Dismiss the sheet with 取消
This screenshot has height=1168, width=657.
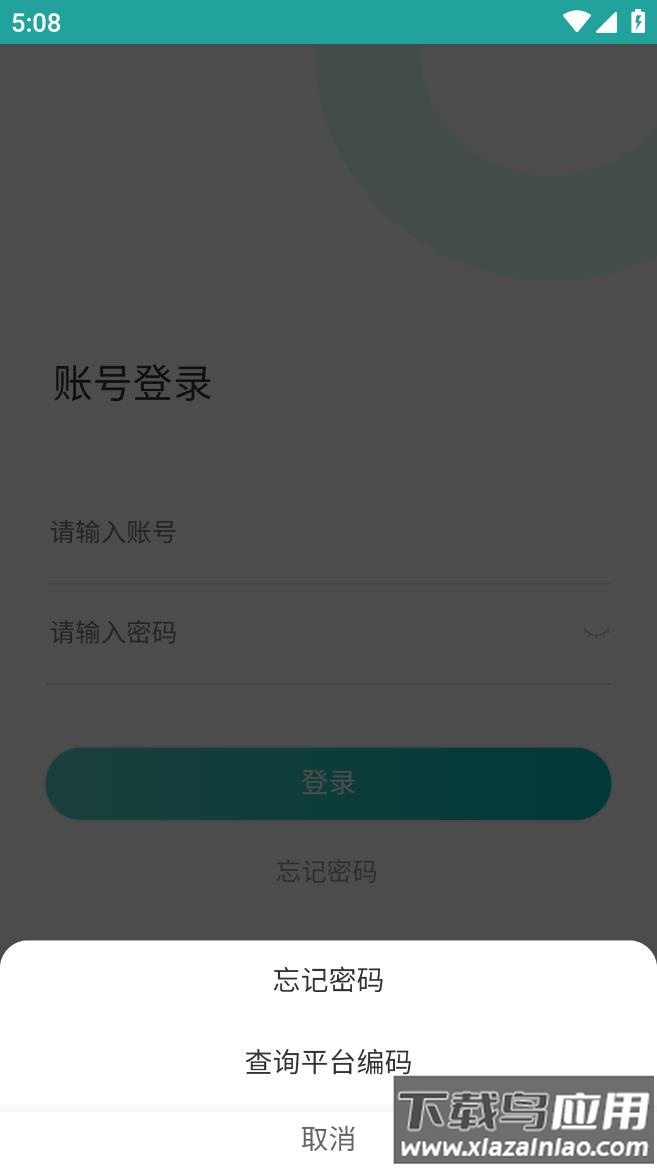(328, 1138)
